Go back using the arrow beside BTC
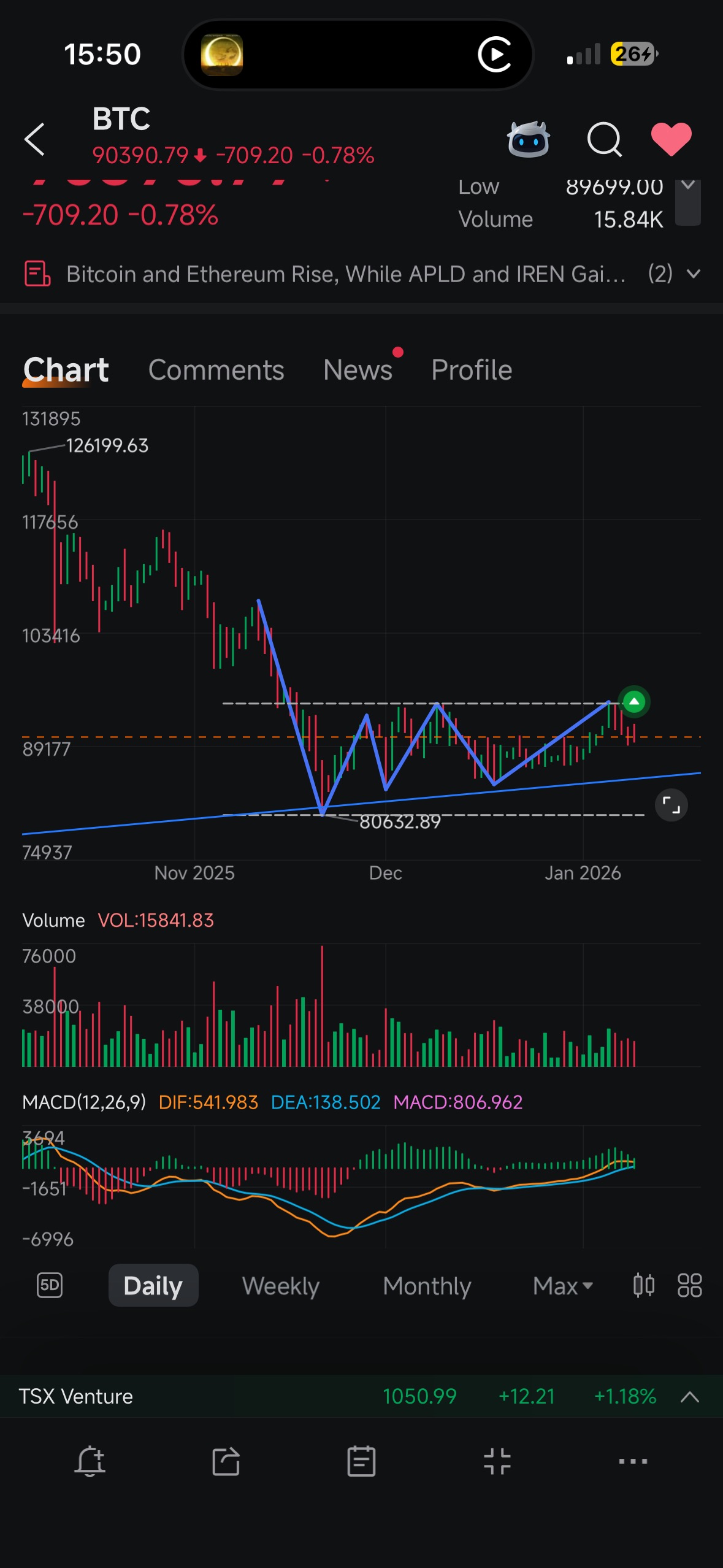 click(x=35, y=139)
